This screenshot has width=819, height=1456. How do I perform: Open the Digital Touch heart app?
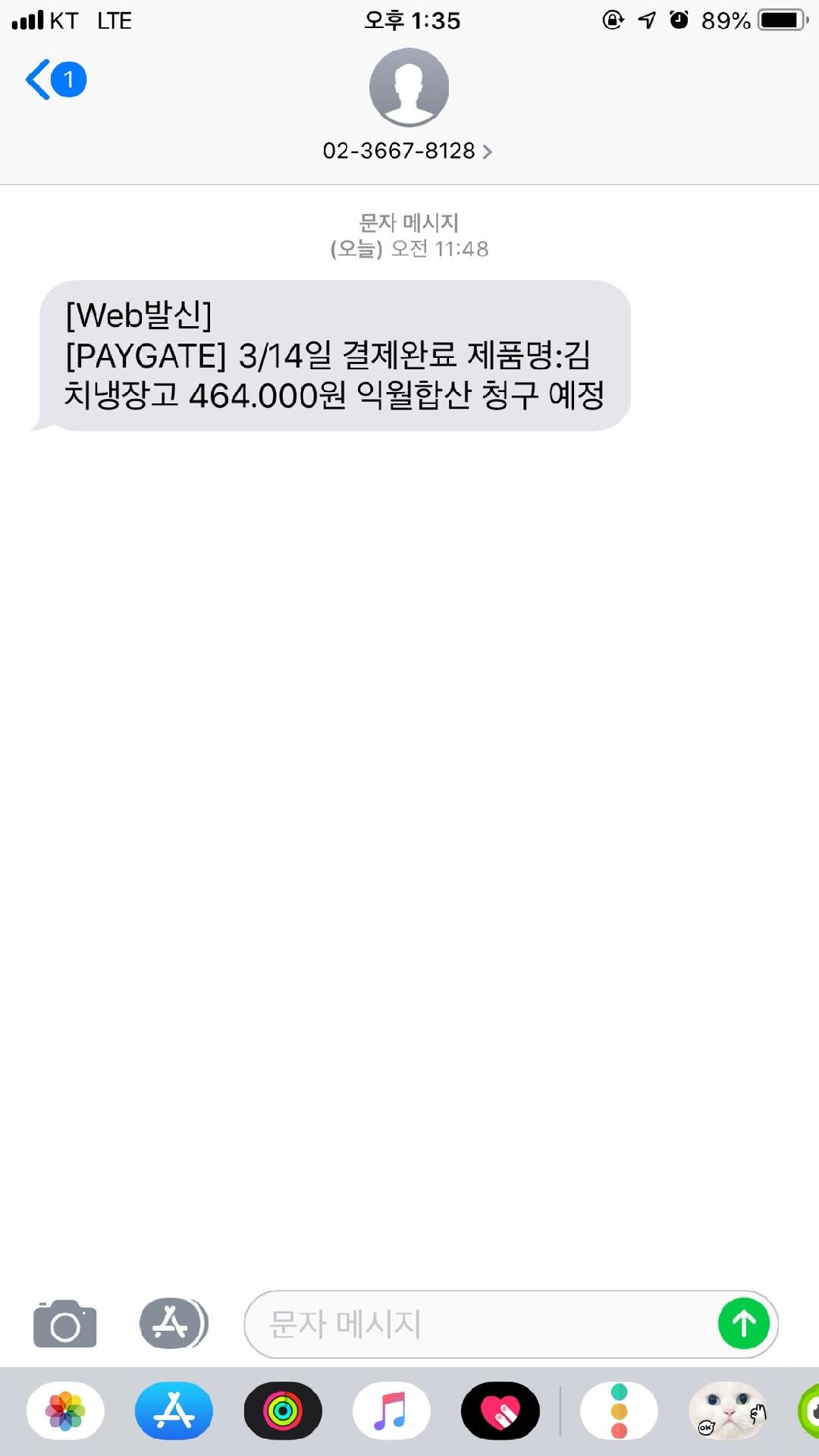pyautogui.click(x=500, y=1411)
